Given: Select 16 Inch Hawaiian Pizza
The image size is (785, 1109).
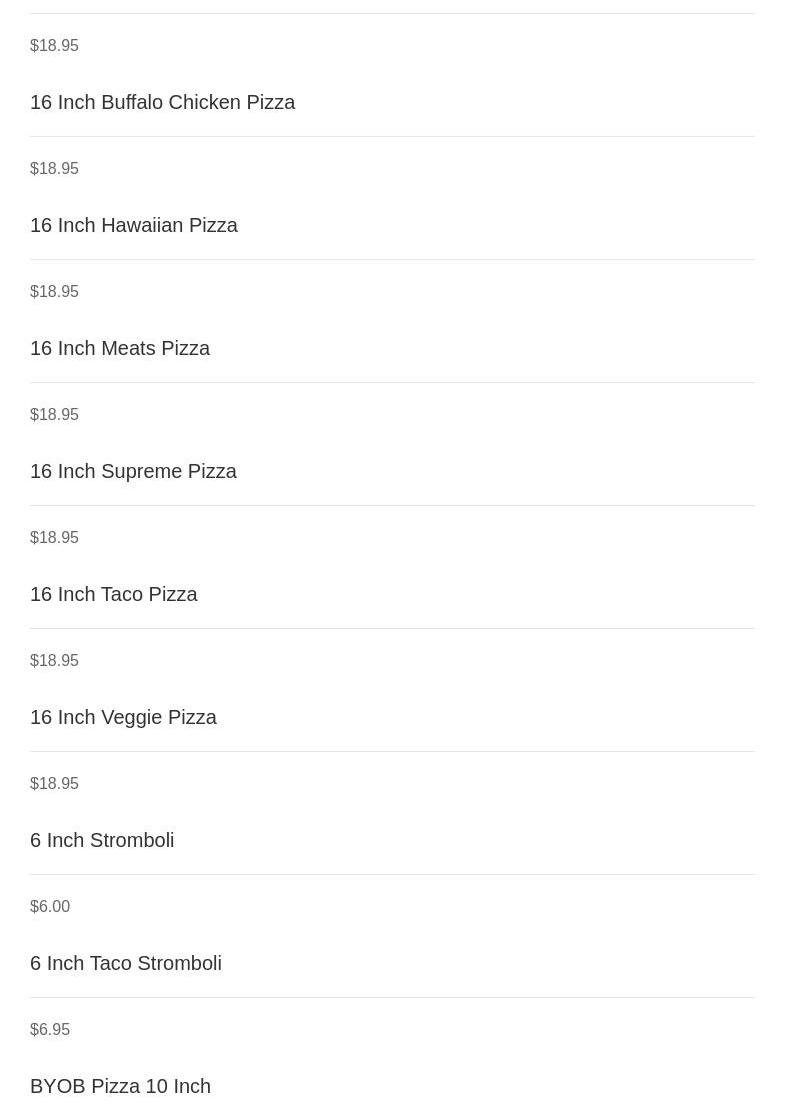Looking at the screenshot, I should click(134, 225).
